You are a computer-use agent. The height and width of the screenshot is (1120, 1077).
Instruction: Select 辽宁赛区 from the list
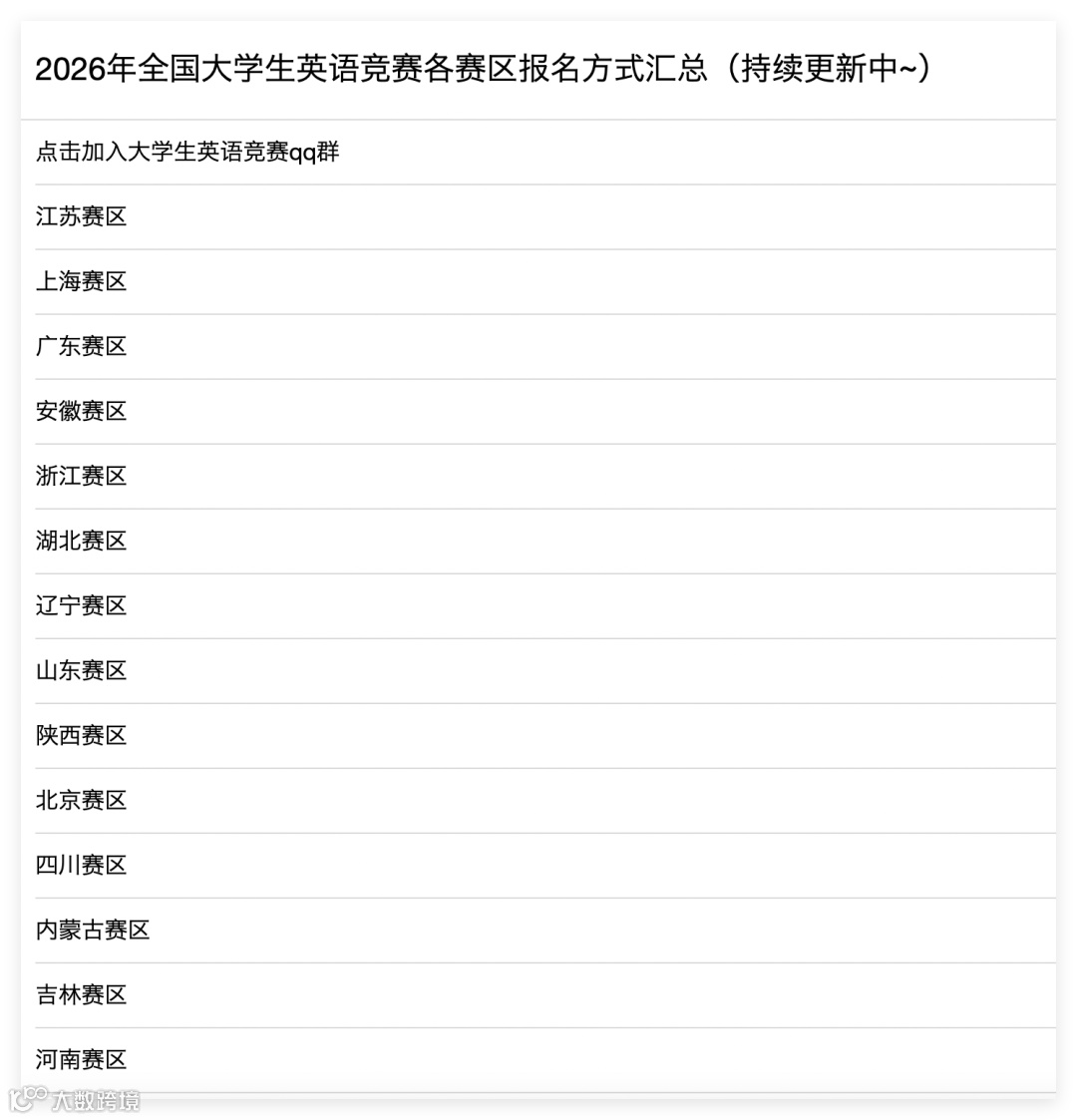pos(80,606)
